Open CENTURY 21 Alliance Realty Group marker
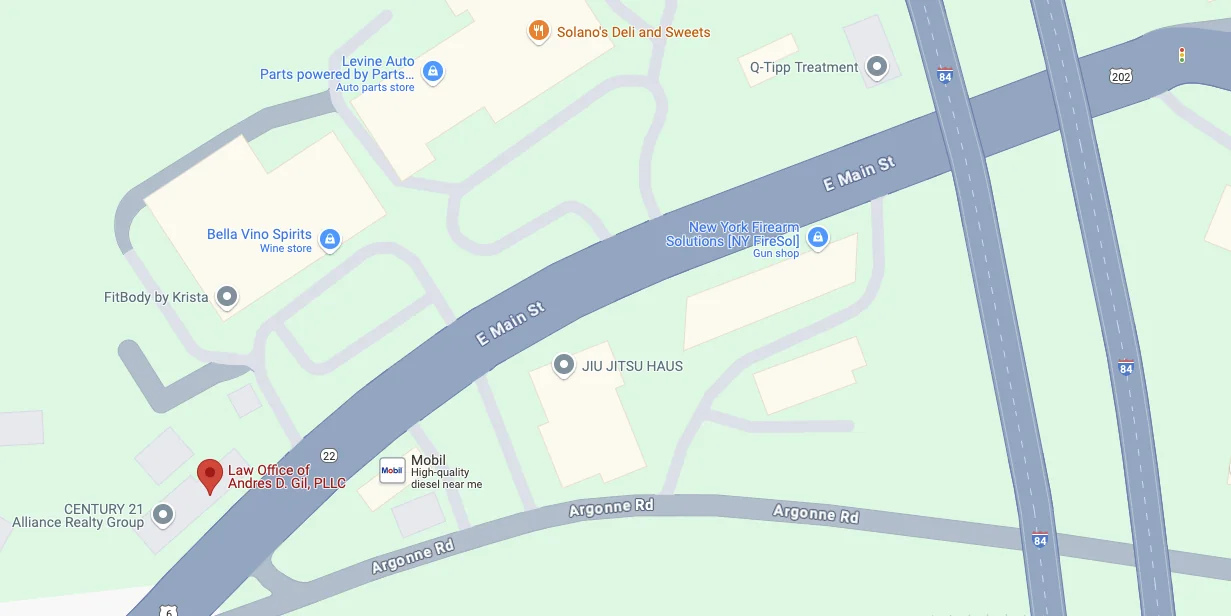 coord(162,515)
